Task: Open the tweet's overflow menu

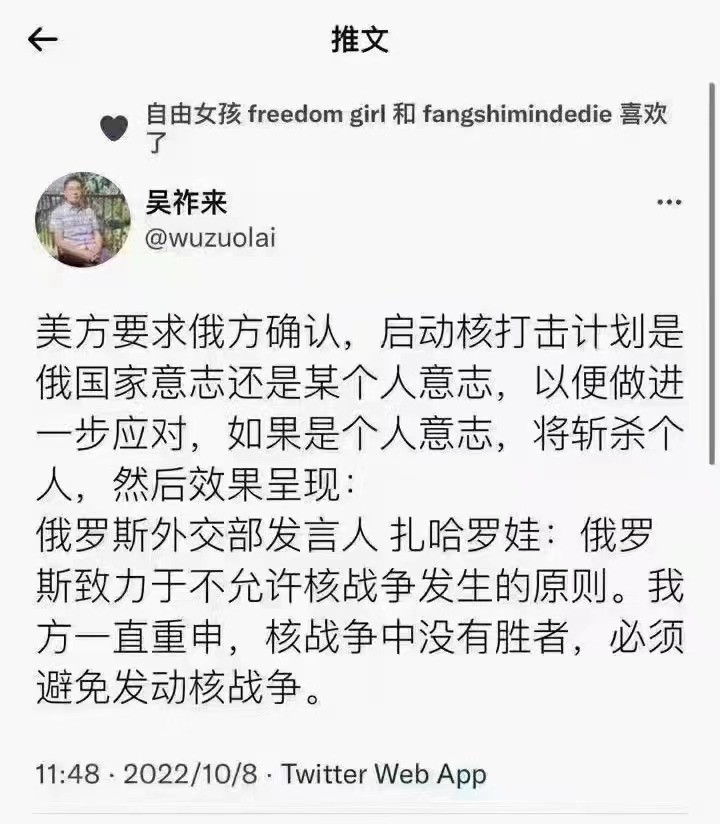Action: tap(668, 202)
